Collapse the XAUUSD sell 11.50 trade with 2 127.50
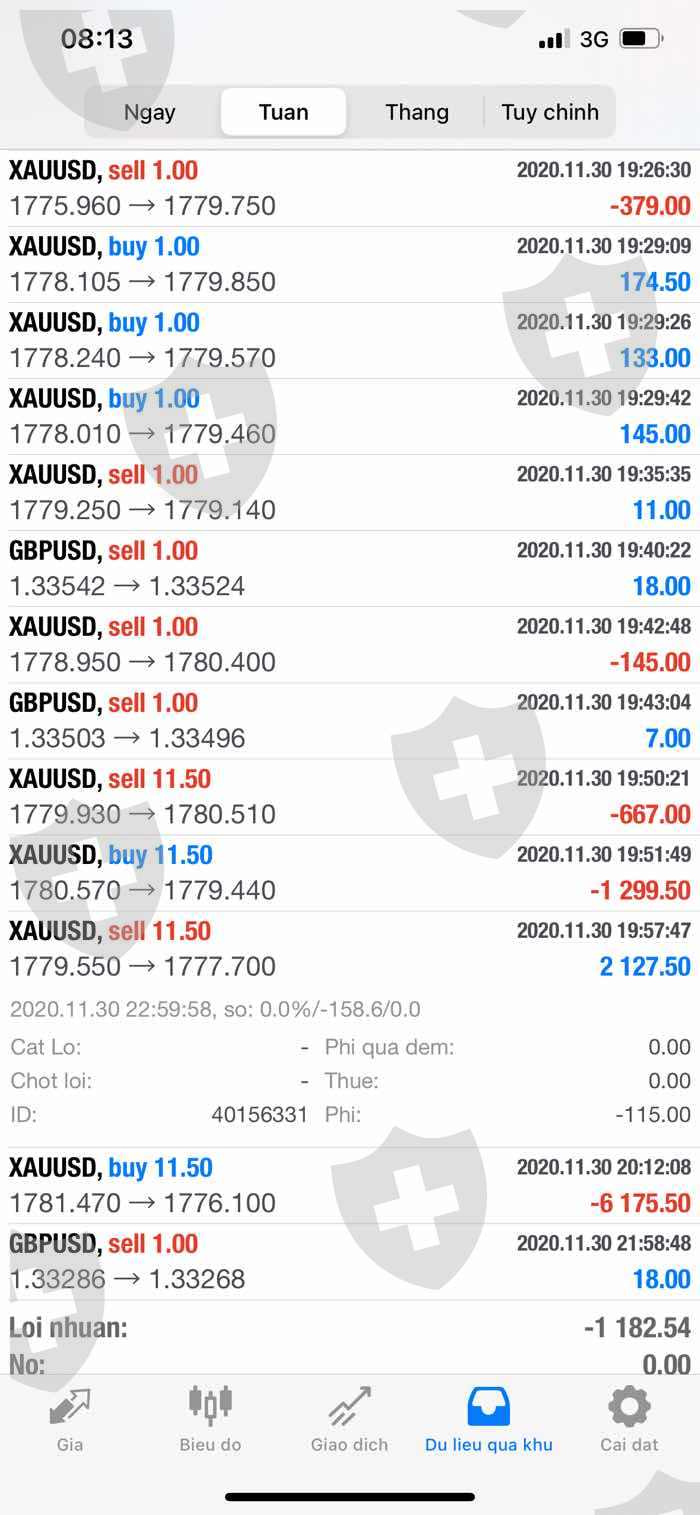700x1515 pixels. click(350, 948)
